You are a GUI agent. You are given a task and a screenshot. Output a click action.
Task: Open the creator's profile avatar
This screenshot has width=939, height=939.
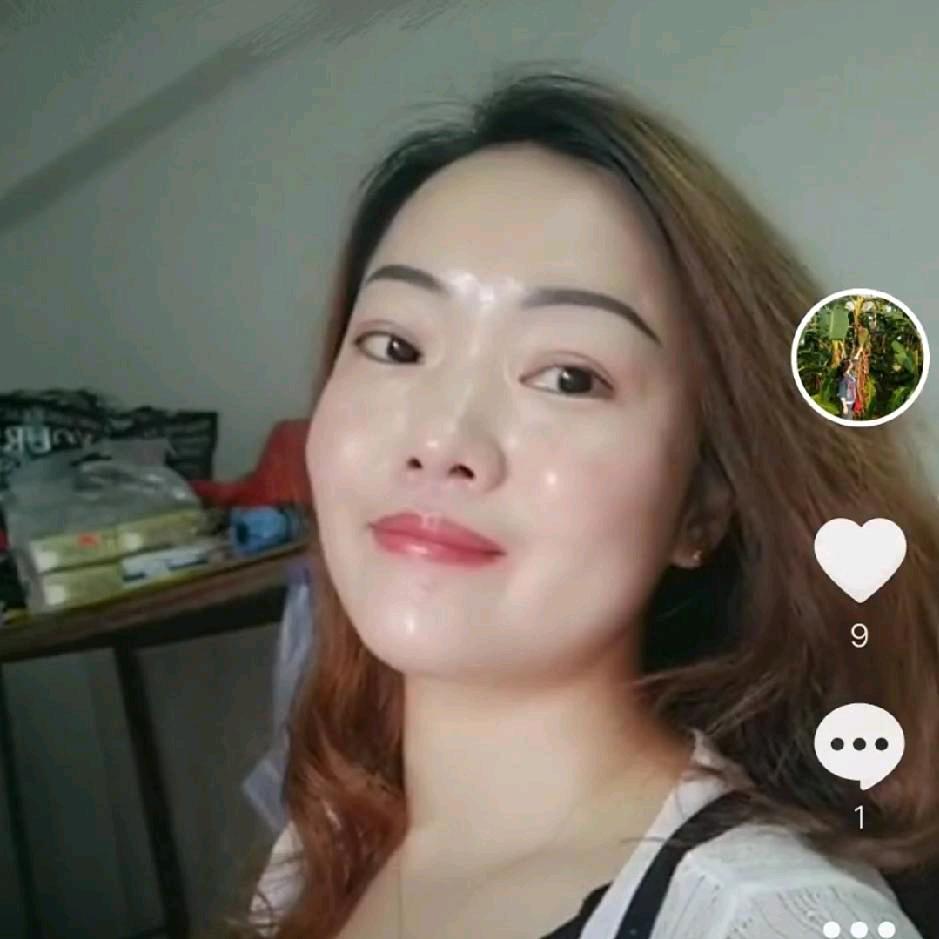(x=860, y=357)
